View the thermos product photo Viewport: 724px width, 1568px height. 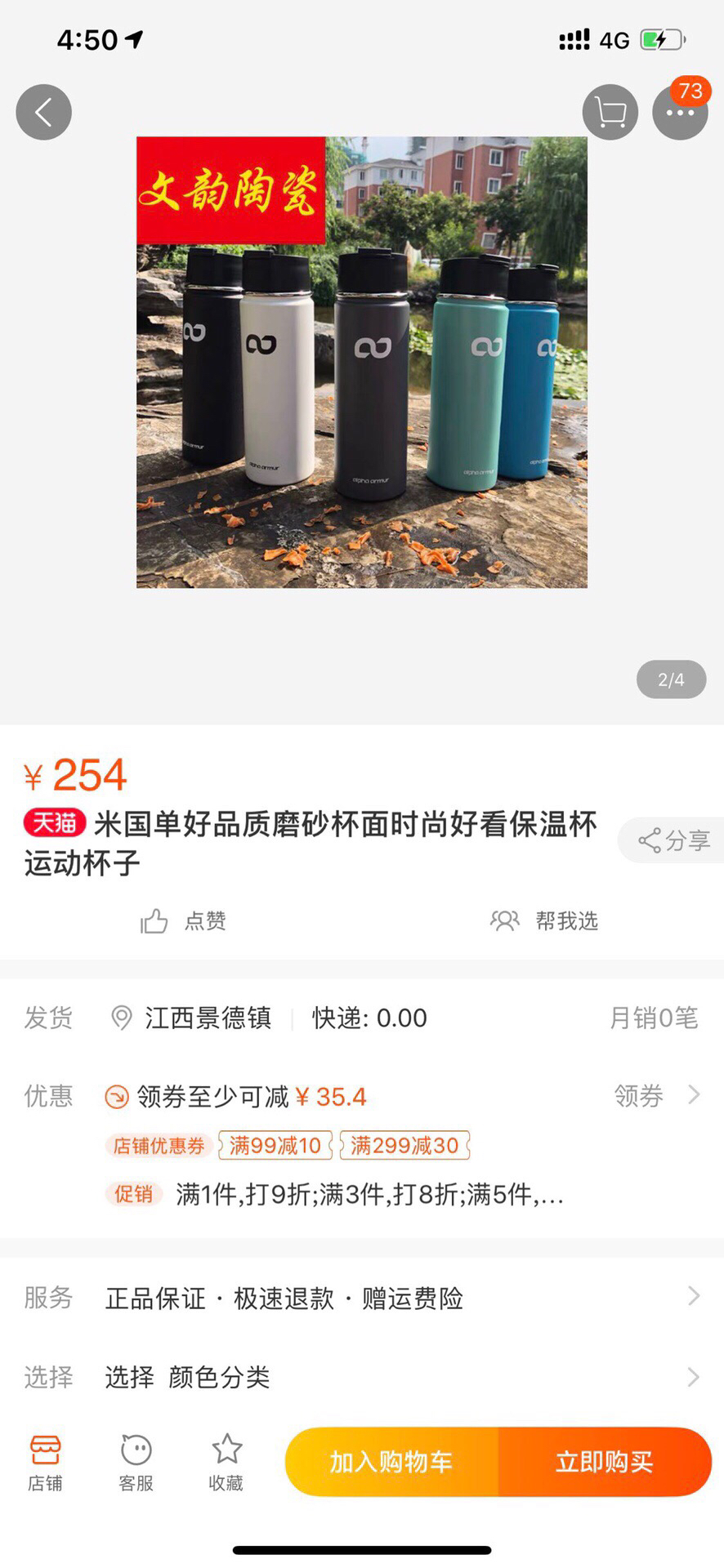(x=362, y=362)
